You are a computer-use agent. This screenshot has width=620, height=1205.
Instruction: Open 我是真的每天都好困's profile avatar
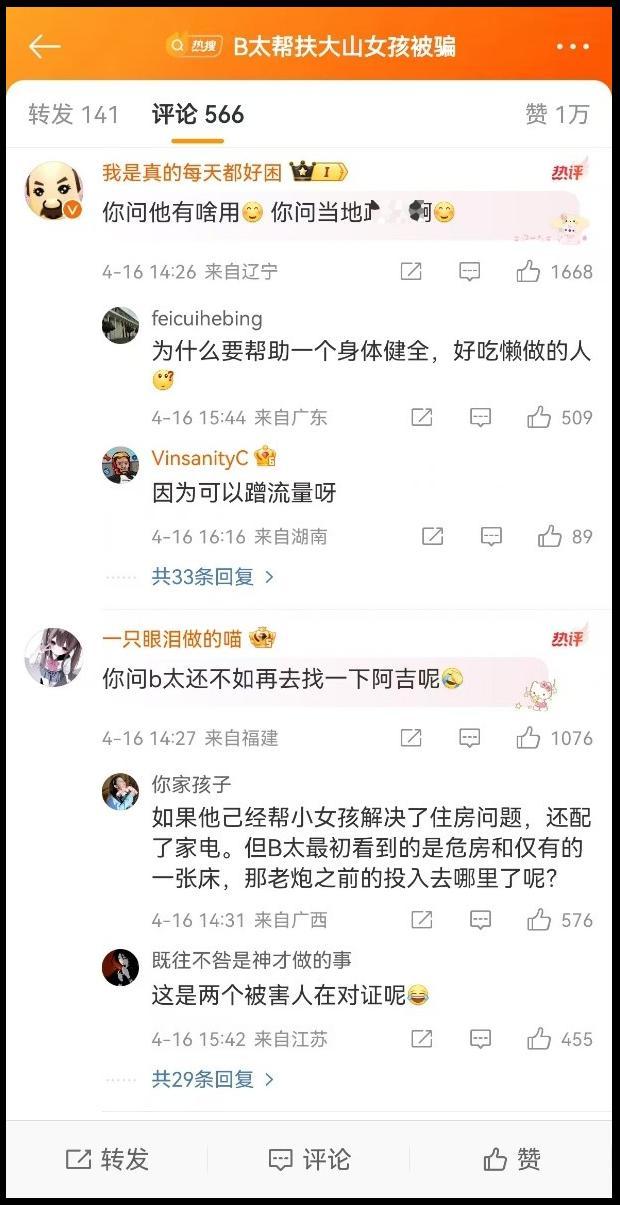click(54, 191)
